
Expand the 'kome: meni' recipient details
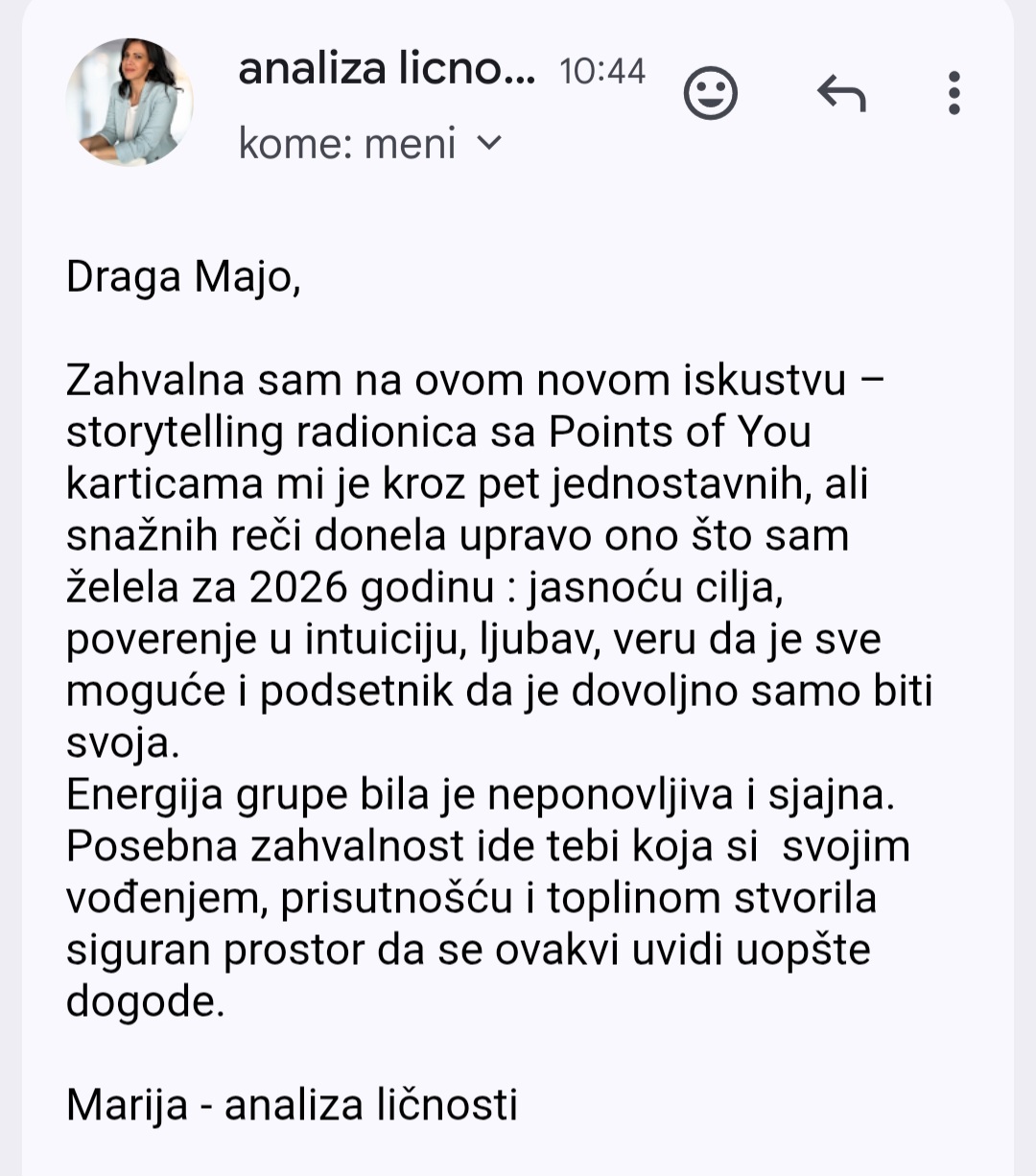coord(489,144)
